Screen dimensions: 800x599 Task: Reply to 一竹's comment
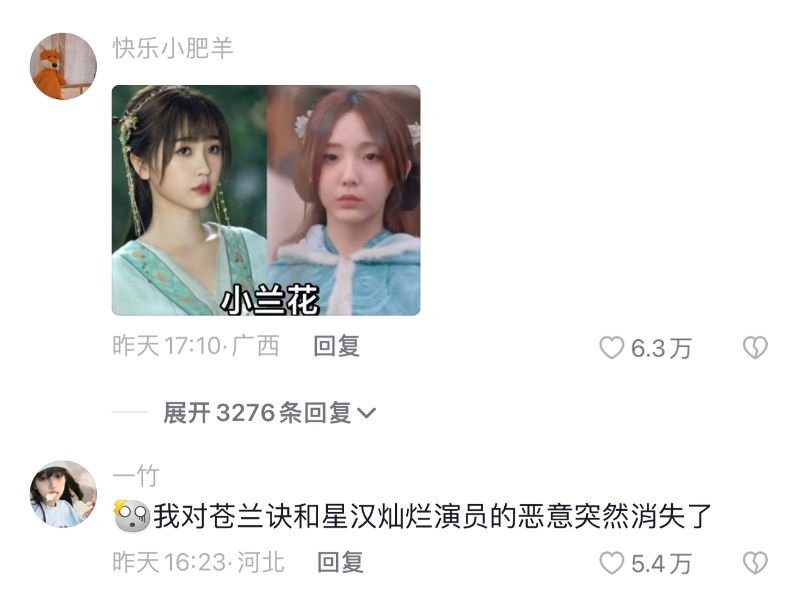click(x=340, y=562)
